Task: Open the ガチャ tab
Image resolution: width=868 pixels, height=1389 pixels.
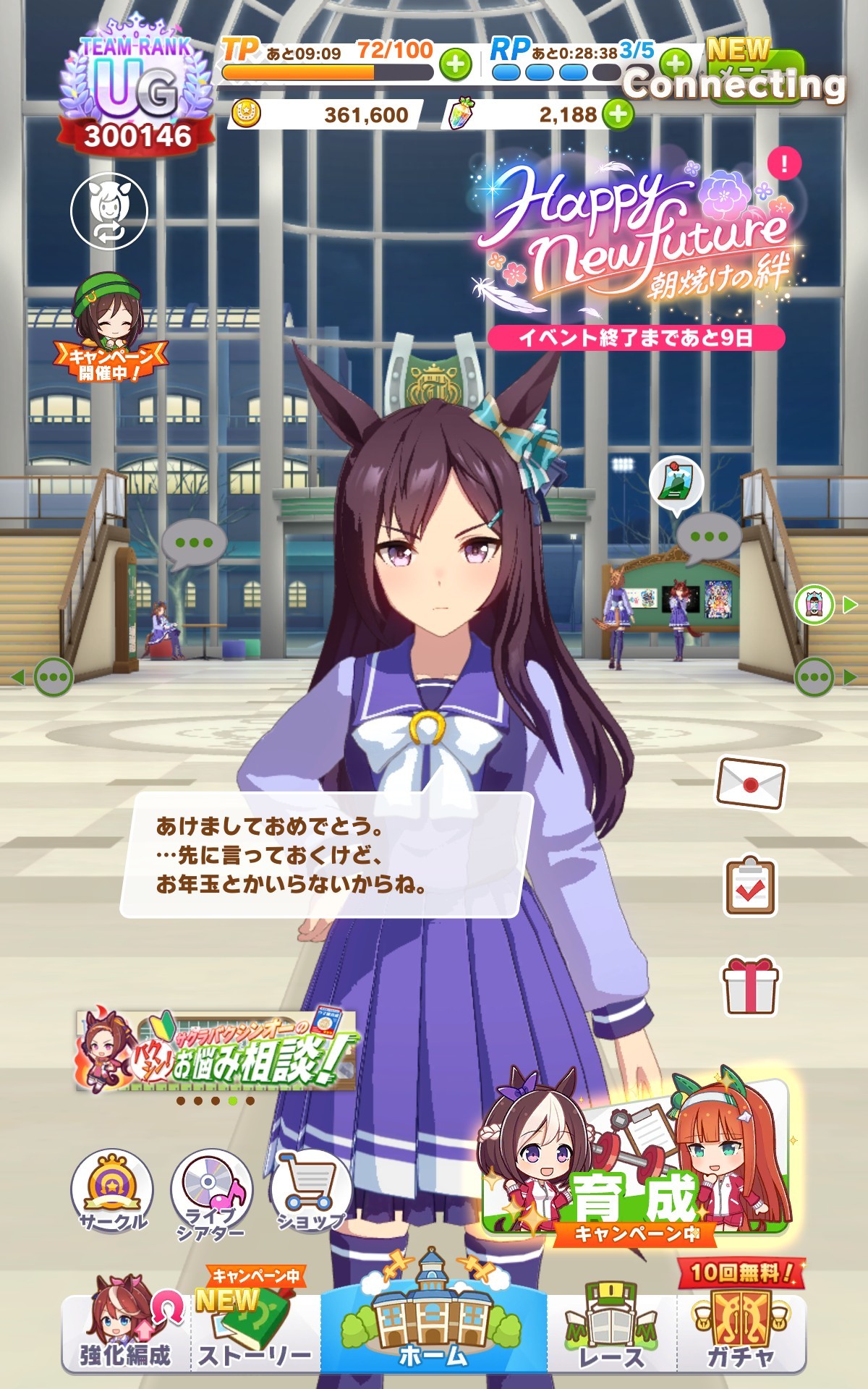Action: click(740, 1331)
